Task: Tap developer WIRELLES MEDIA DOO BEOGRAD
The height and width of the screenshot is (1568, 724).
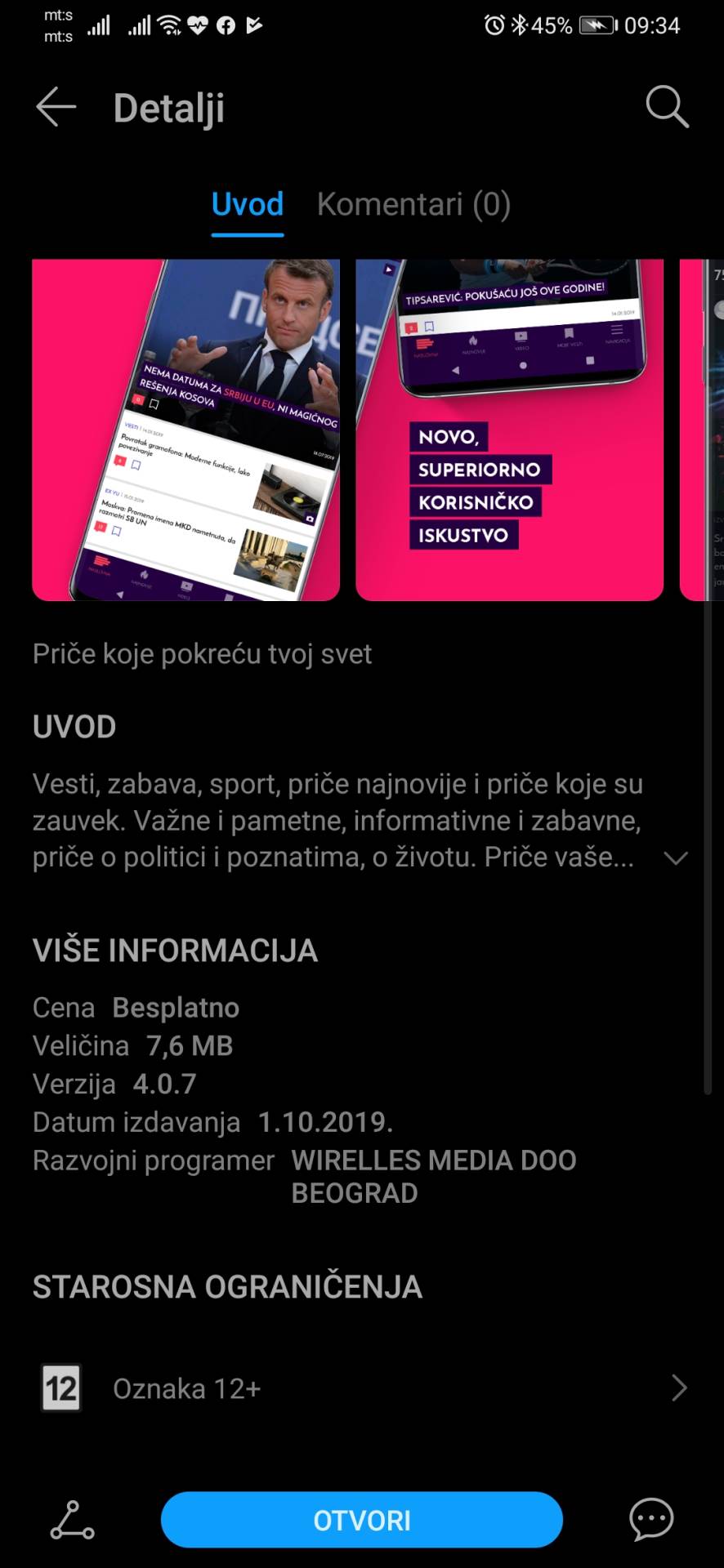Action: tap(433, 1176)
